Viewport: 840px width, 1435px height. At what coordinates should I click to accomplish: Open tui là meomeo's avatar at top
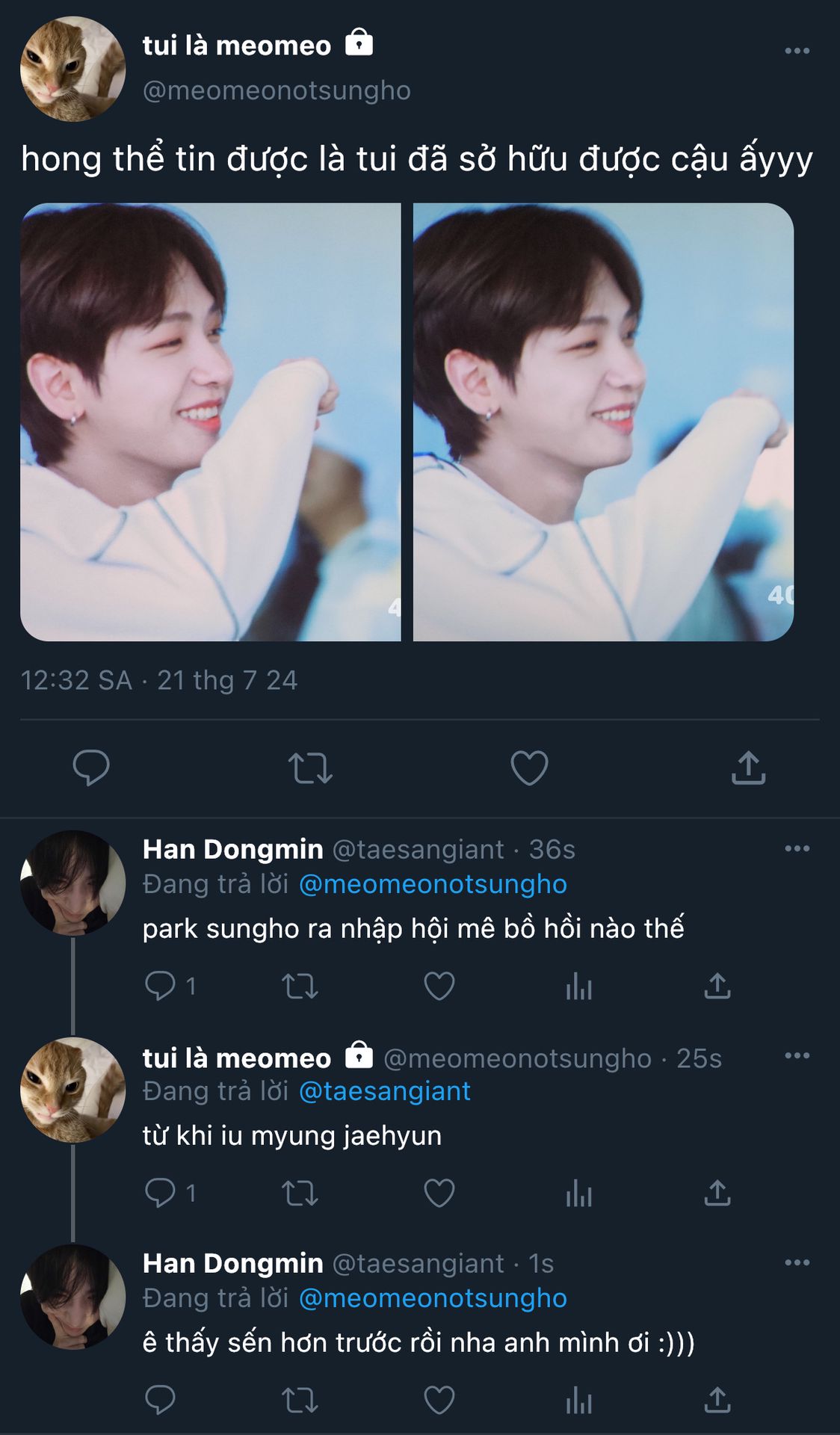pyautogui.click(x=72, y=69)
